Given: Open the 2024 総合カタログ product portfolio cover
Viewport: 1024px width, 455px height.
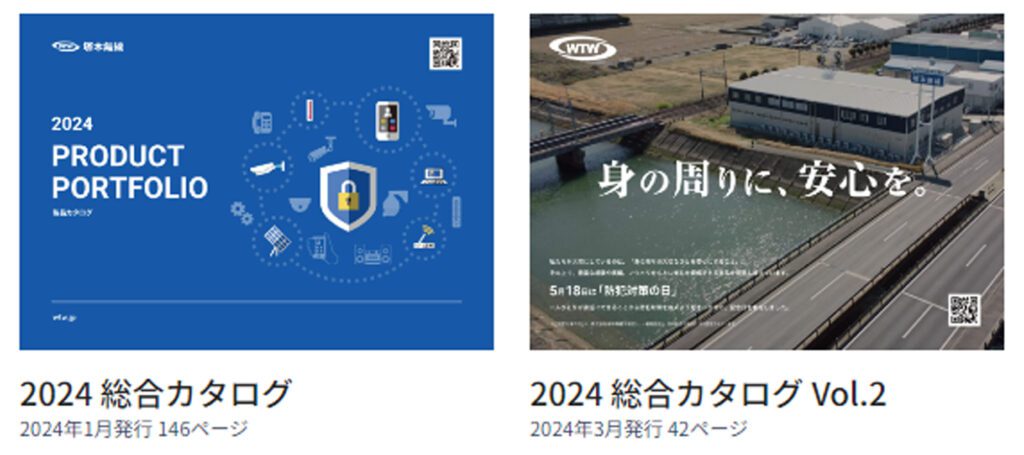Looking at the screenshot, I should [x=256, y=182].
